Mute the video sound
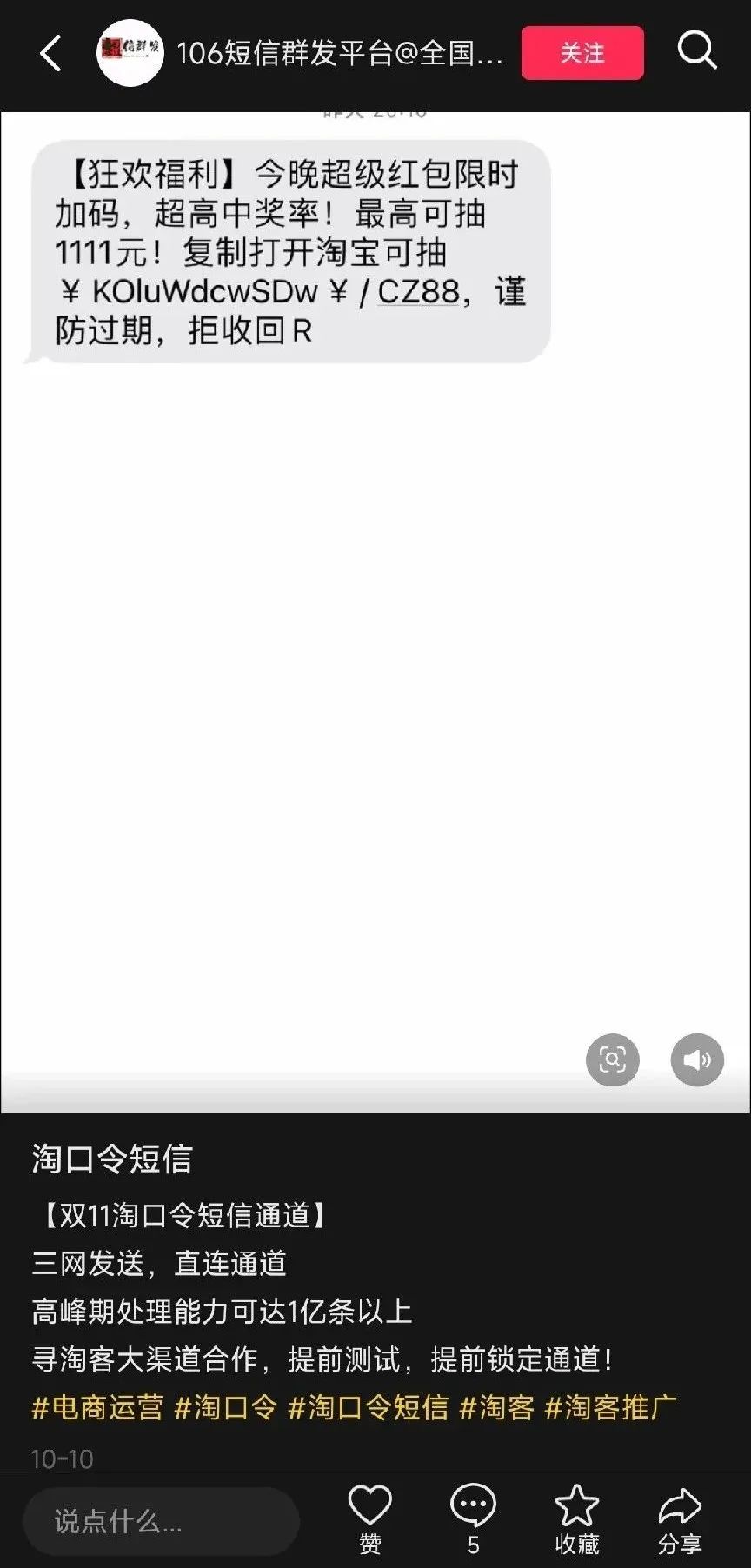 pos(697,1060)
